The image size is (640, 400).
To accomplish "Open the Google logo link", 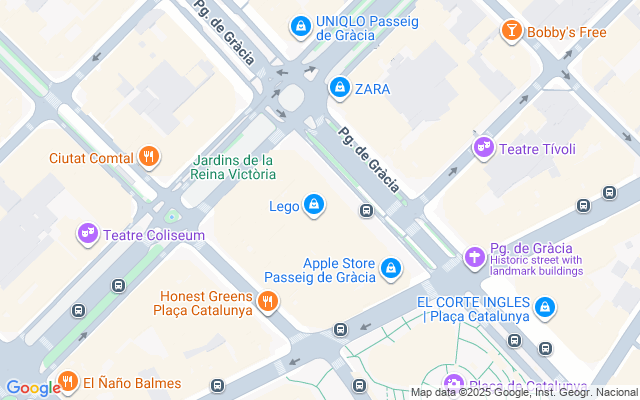I will [32, 388].
